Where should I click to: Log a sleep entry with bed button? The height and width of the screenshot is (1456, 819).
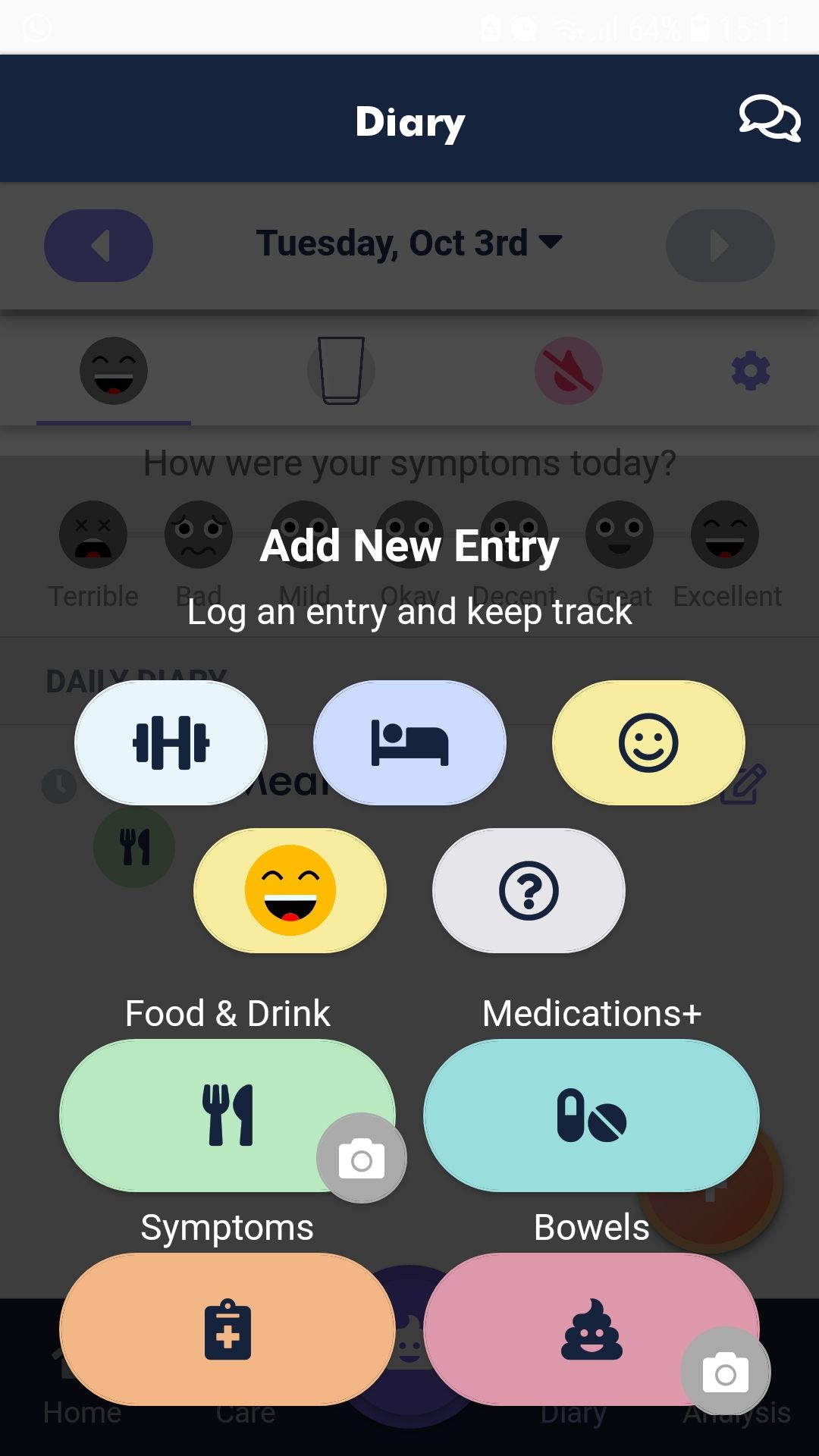coord(409,742)
